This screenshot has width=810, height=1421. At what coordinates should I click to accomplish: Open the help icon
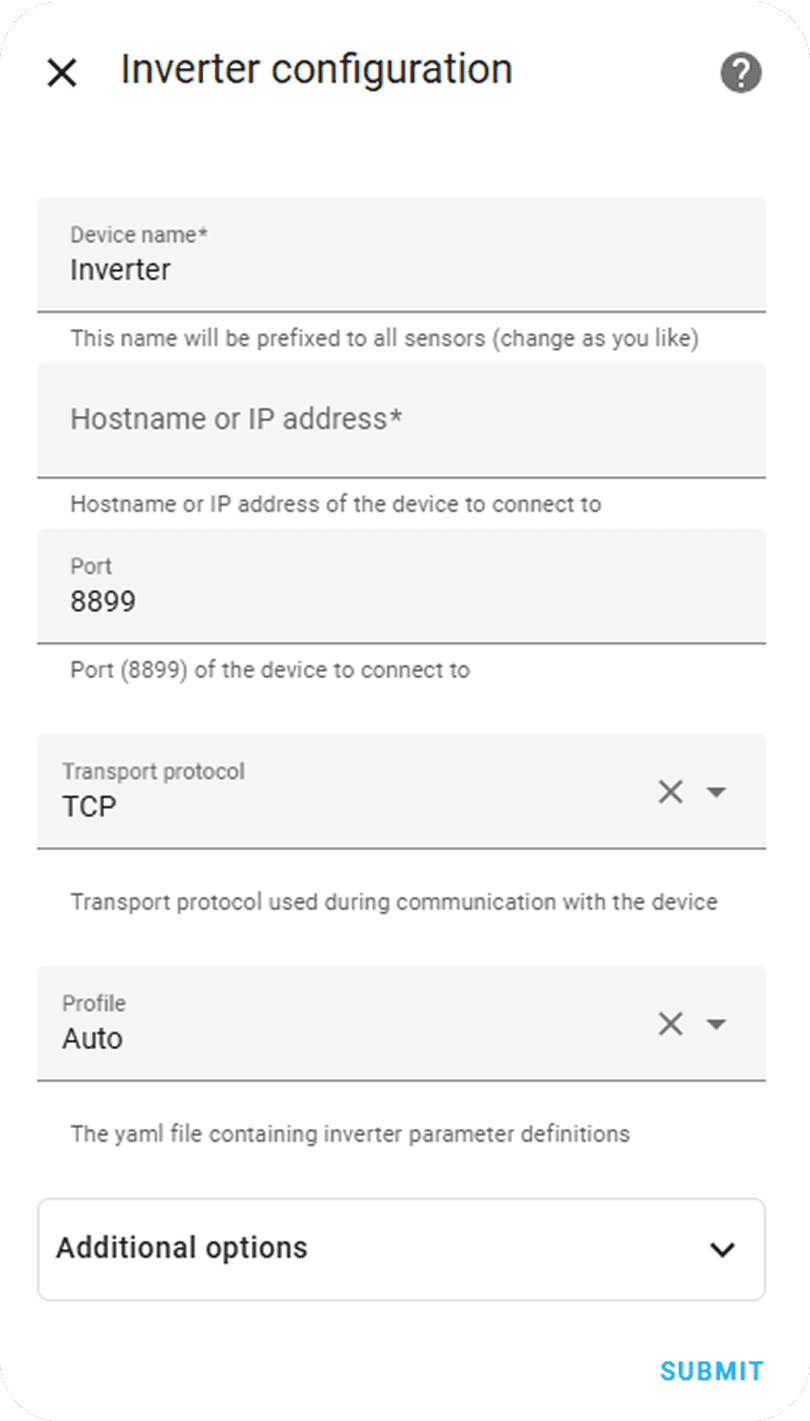click(741, 73)
